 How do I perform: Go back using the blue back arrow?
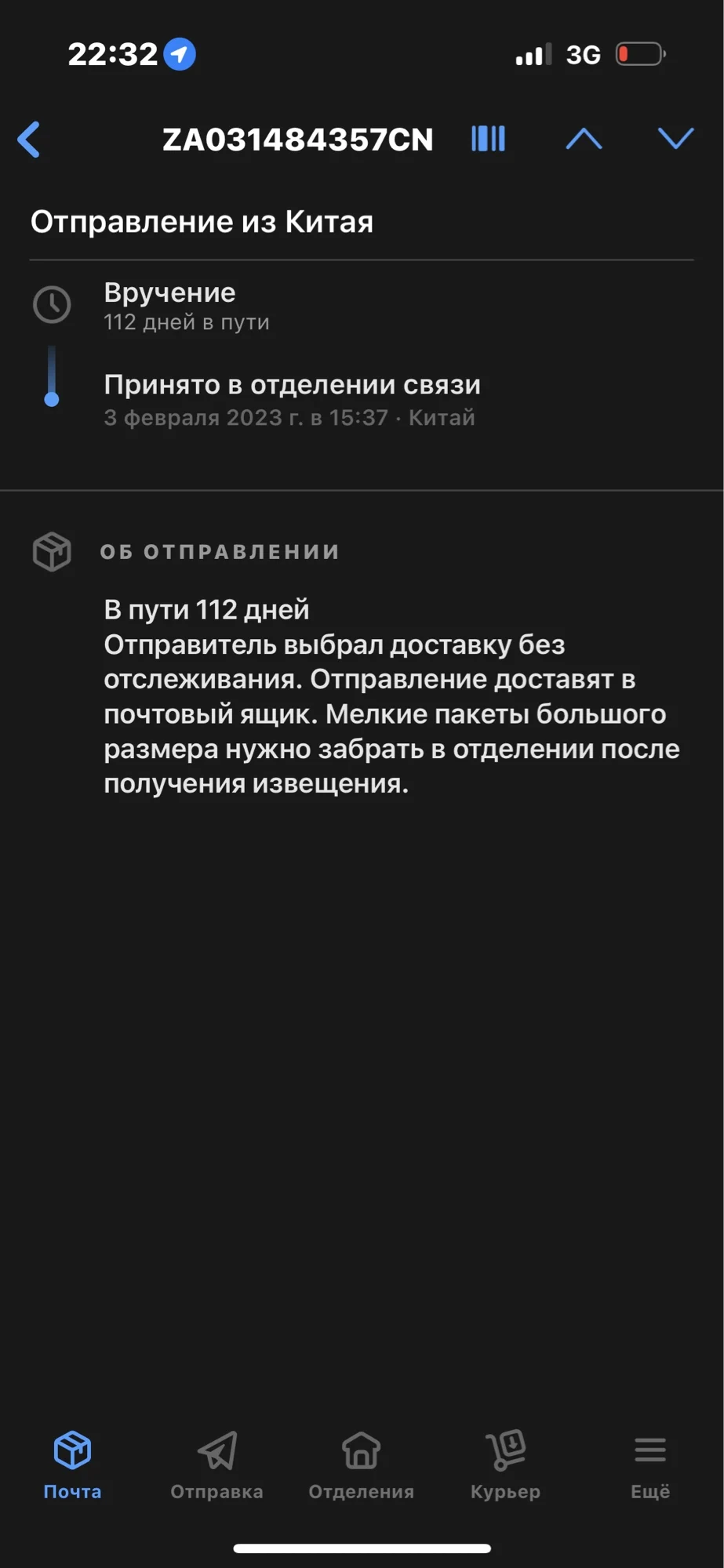pos(30,140)
